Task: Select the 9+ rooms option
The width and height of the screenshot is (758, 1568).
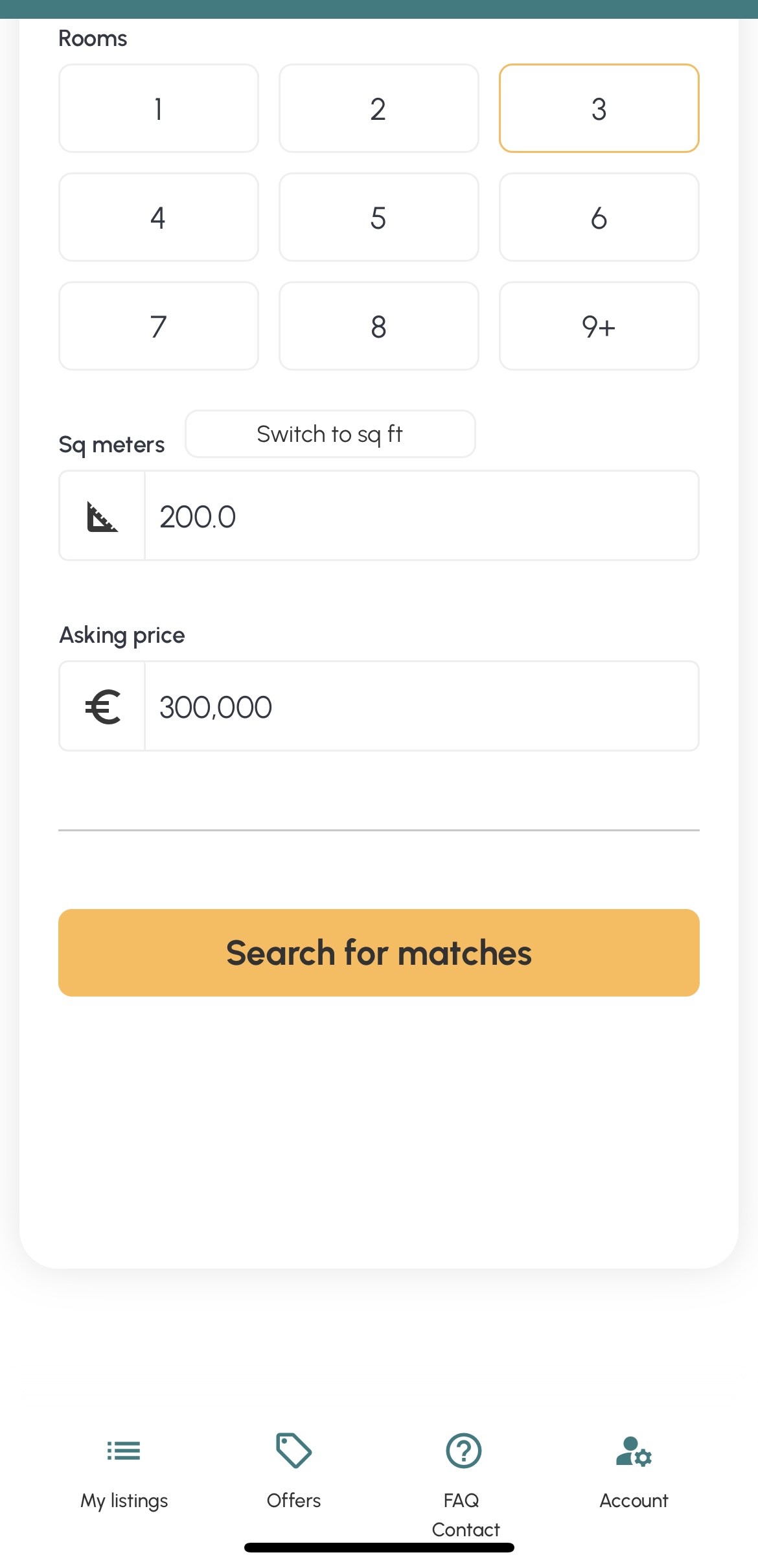Action: pyautogui.click(x=599, y=326)
